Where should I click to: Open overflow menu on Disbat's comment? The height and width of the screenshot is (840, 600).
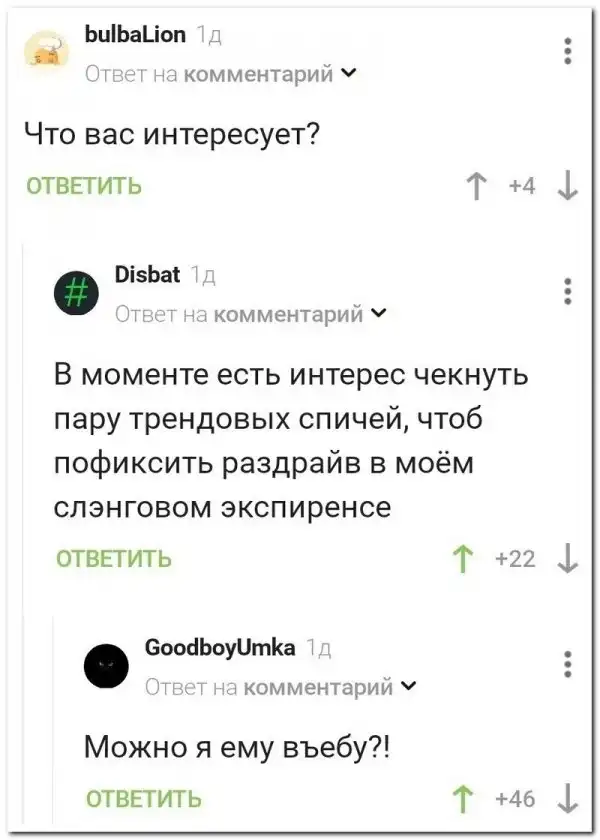pos(568,290)
